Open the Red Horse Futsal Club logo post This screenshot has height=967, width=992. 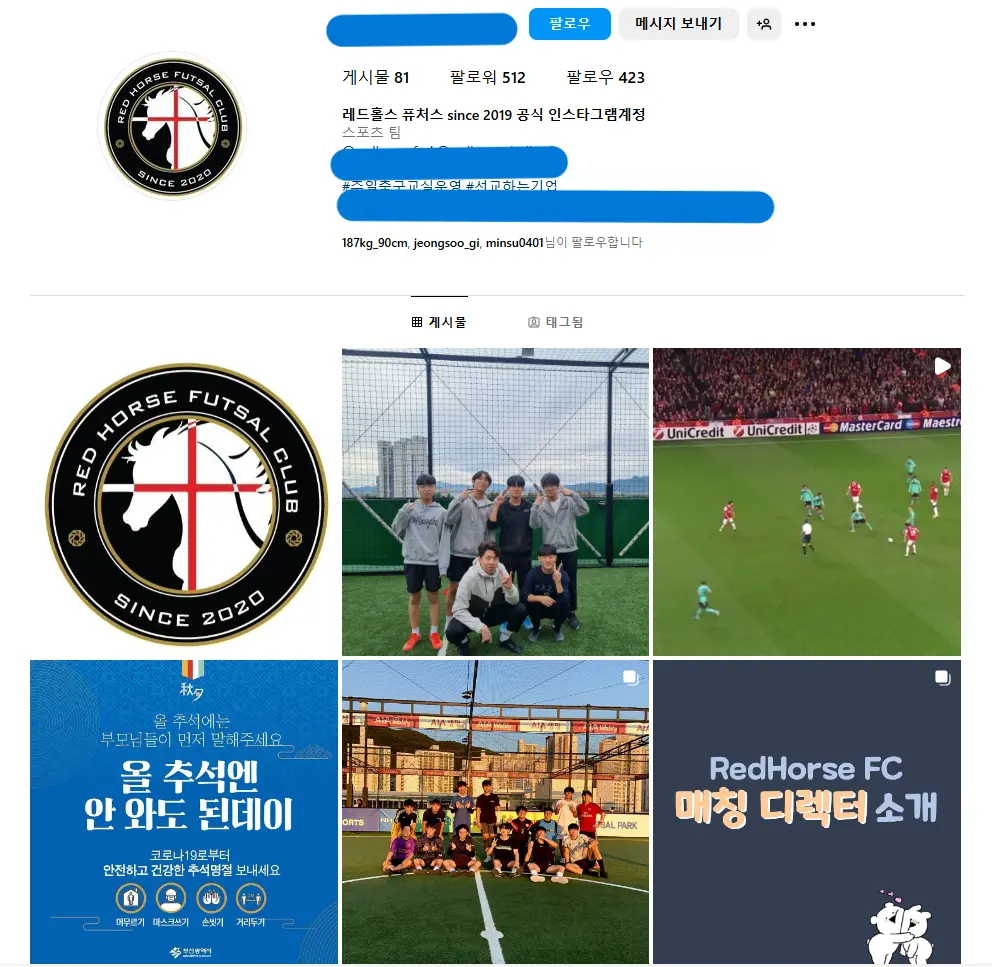tap(185, 502)
